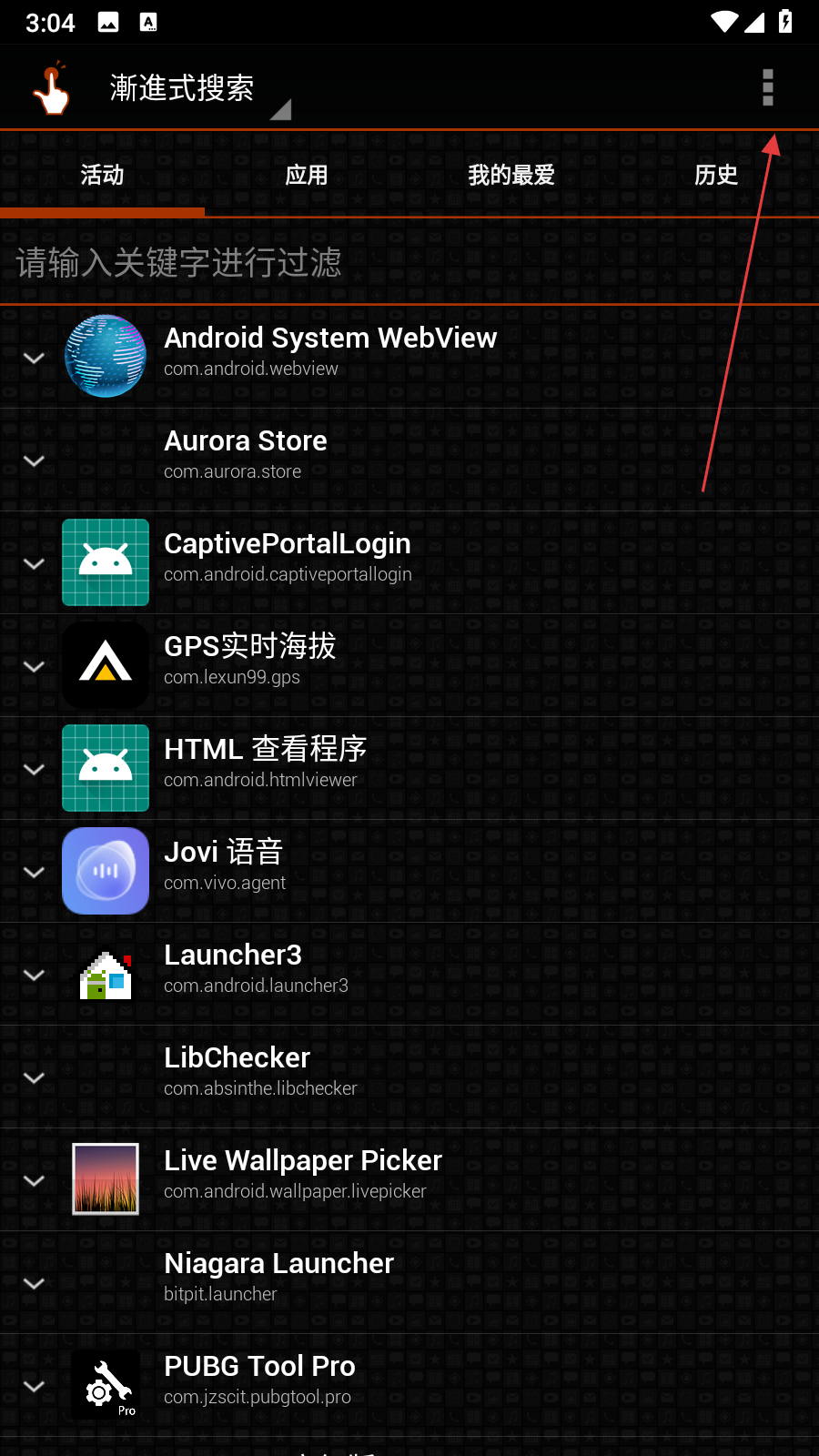Switch to the 应用 tab
This screenshot has width=819, height=1456.
(x=307, y=175)
